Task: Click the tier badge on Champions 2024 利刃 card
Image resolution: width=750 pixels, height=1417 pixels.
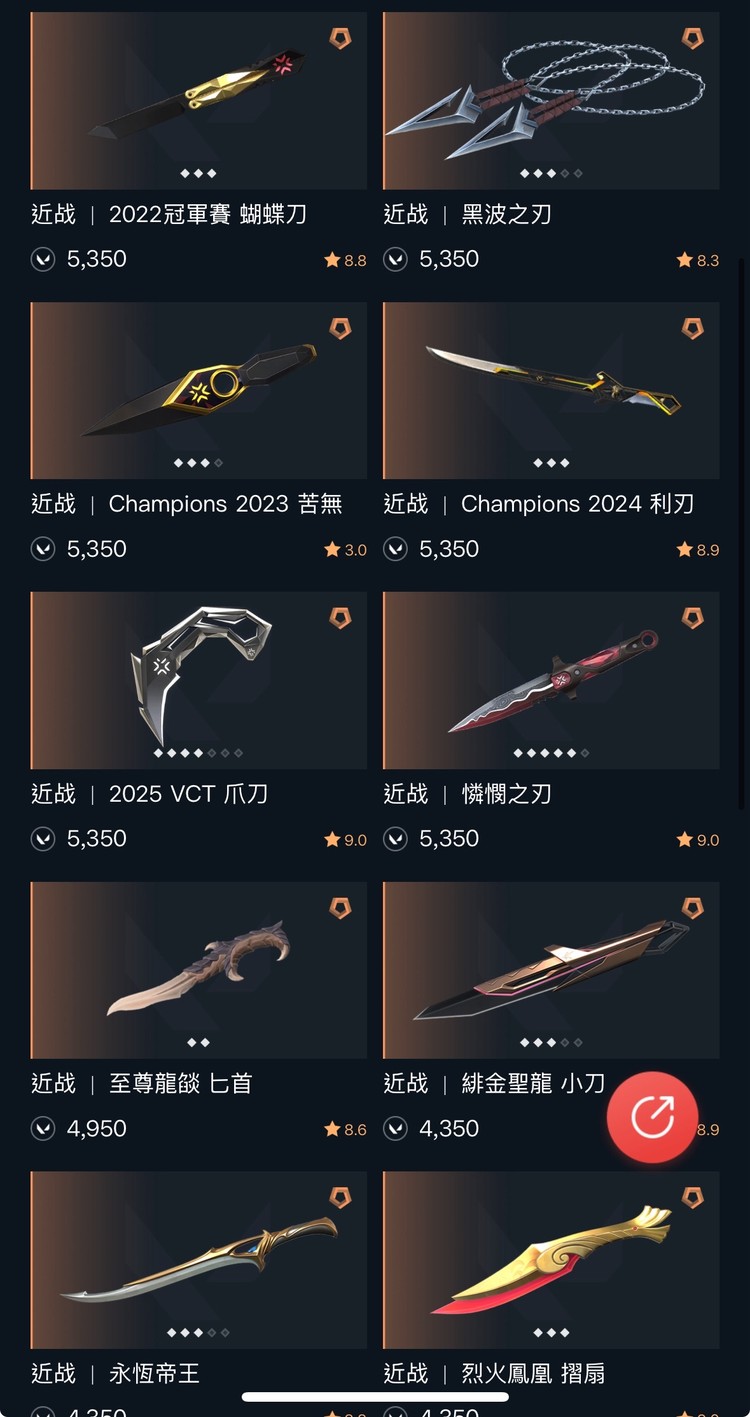Action: [693, 327]
